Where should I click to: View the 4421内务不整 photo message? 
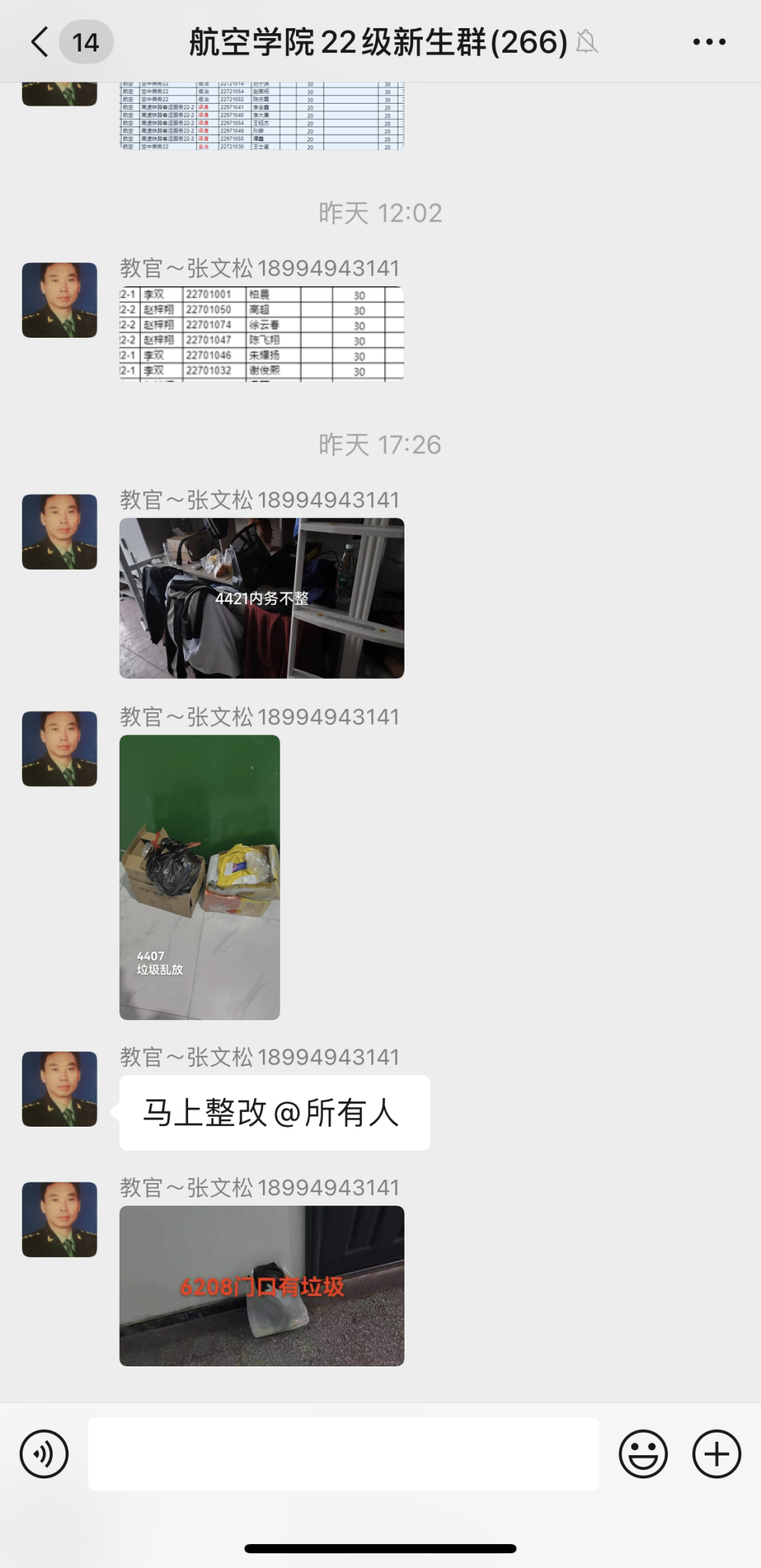(x=261, y=598)
